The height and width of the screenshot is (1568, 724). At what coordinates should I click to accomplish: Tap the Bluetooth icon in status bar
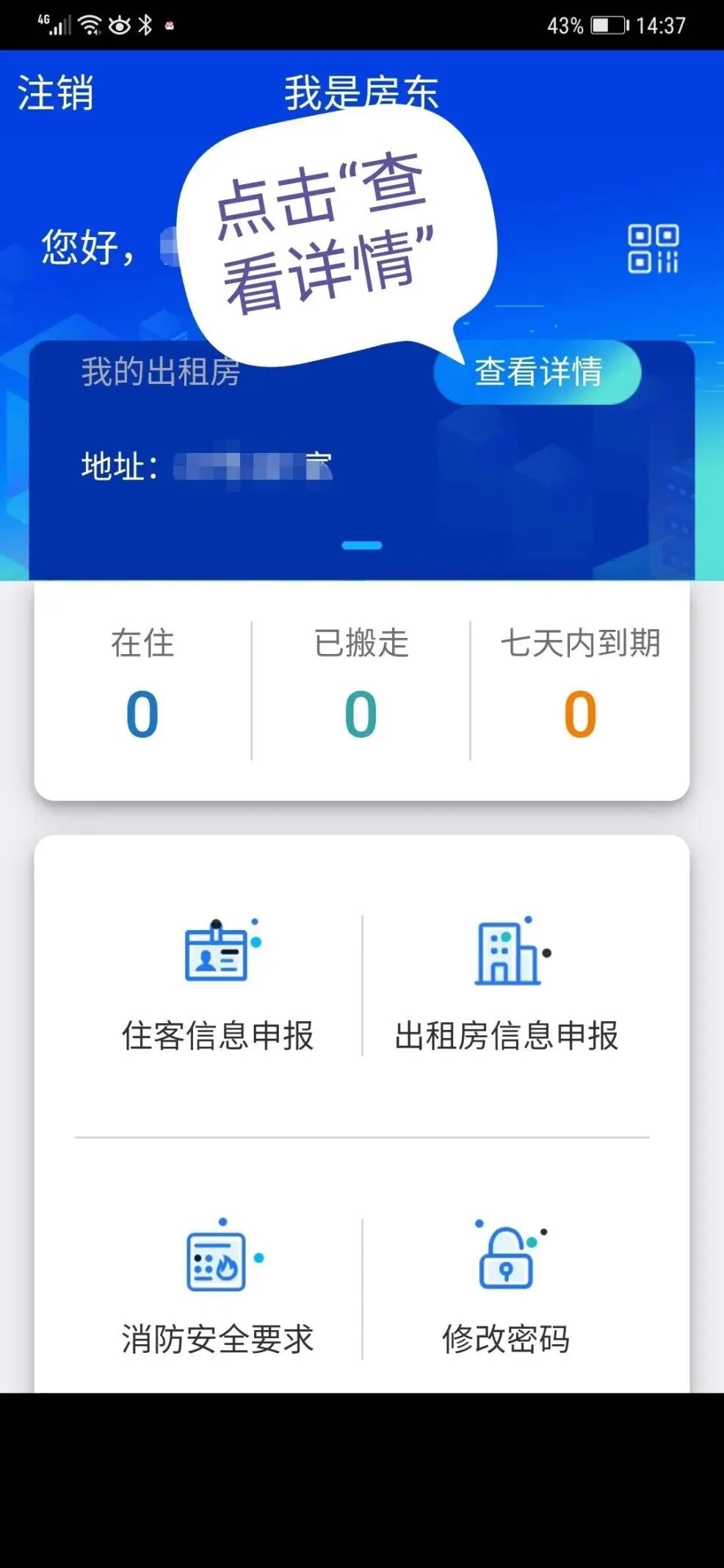pos(145,23)
